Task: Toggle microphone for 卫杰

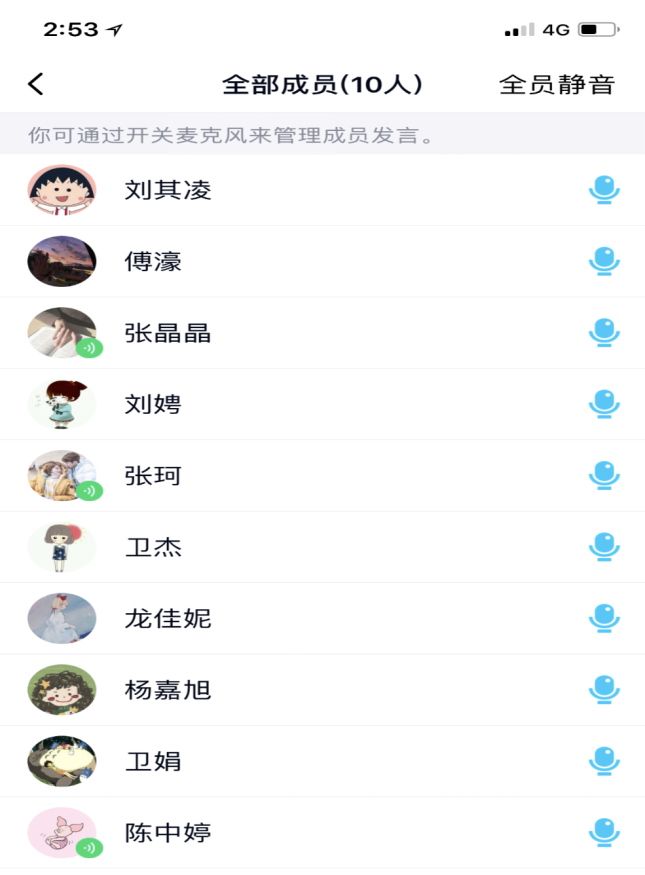Action: tap(603, 547)
